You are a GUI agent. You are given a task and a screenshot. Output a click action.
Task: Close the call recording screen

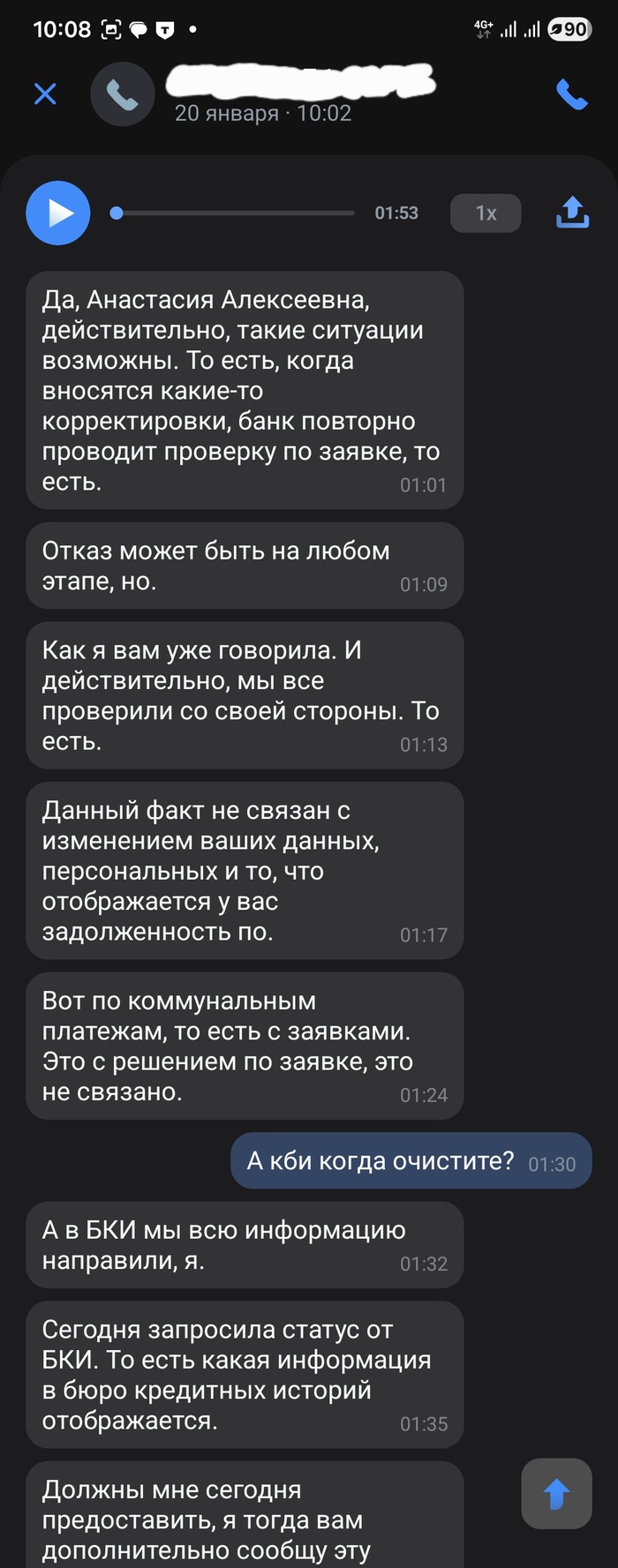tap(45, 94)
